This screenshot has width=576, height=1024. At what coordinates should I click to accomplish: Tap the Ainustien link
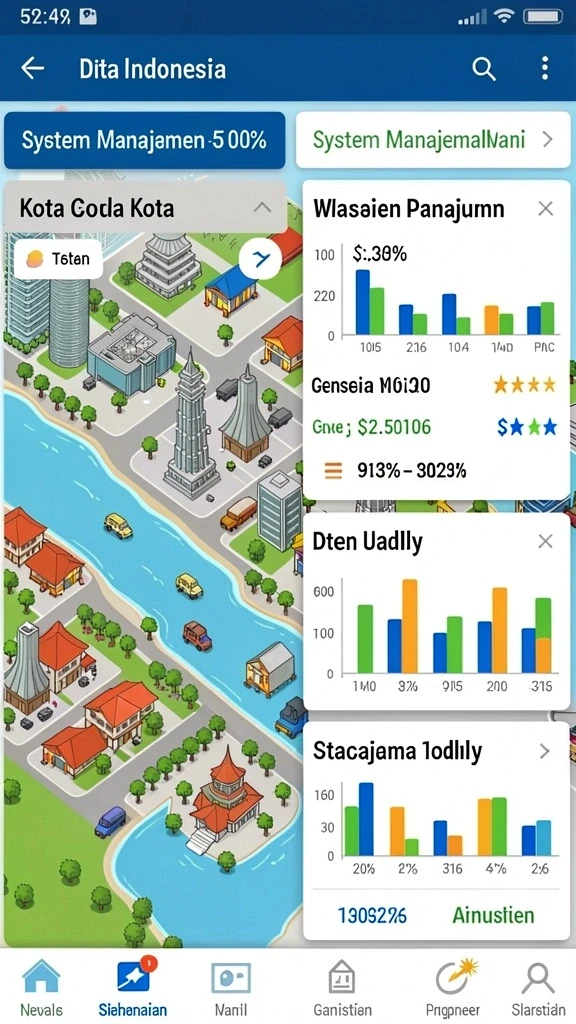coord(493,915)
